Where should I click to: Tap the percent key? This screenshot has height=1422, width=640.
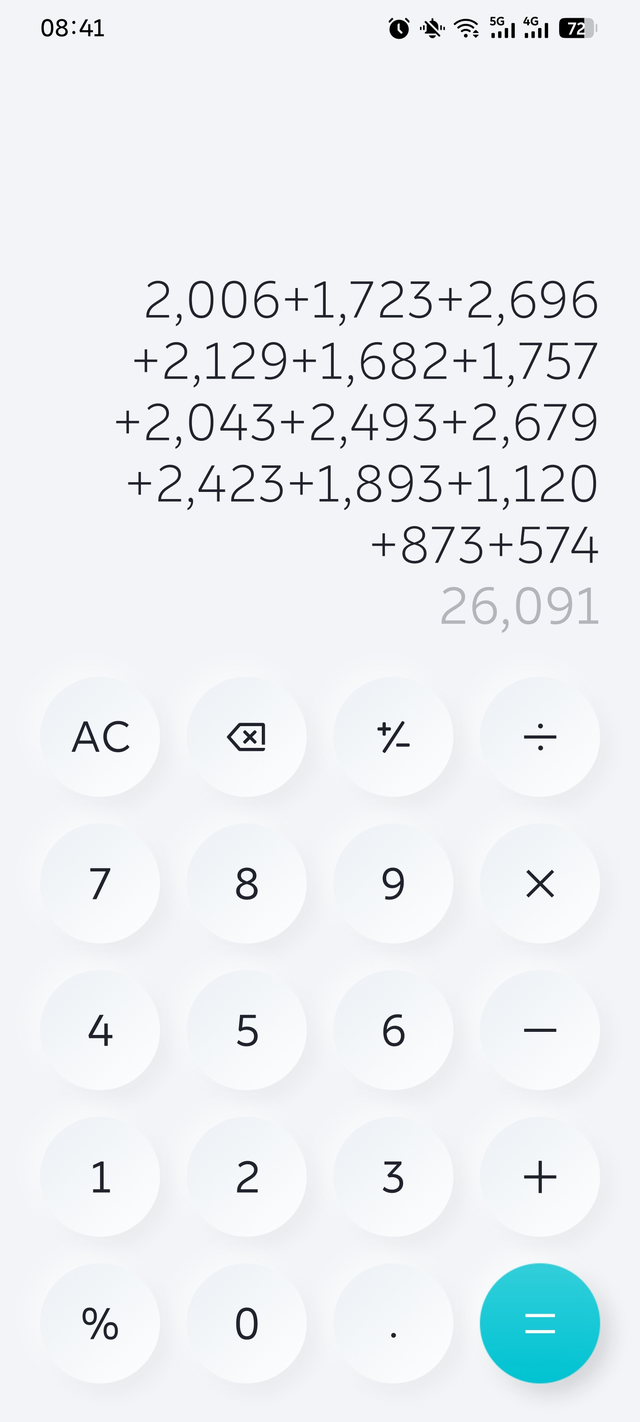click(100, 1323)
